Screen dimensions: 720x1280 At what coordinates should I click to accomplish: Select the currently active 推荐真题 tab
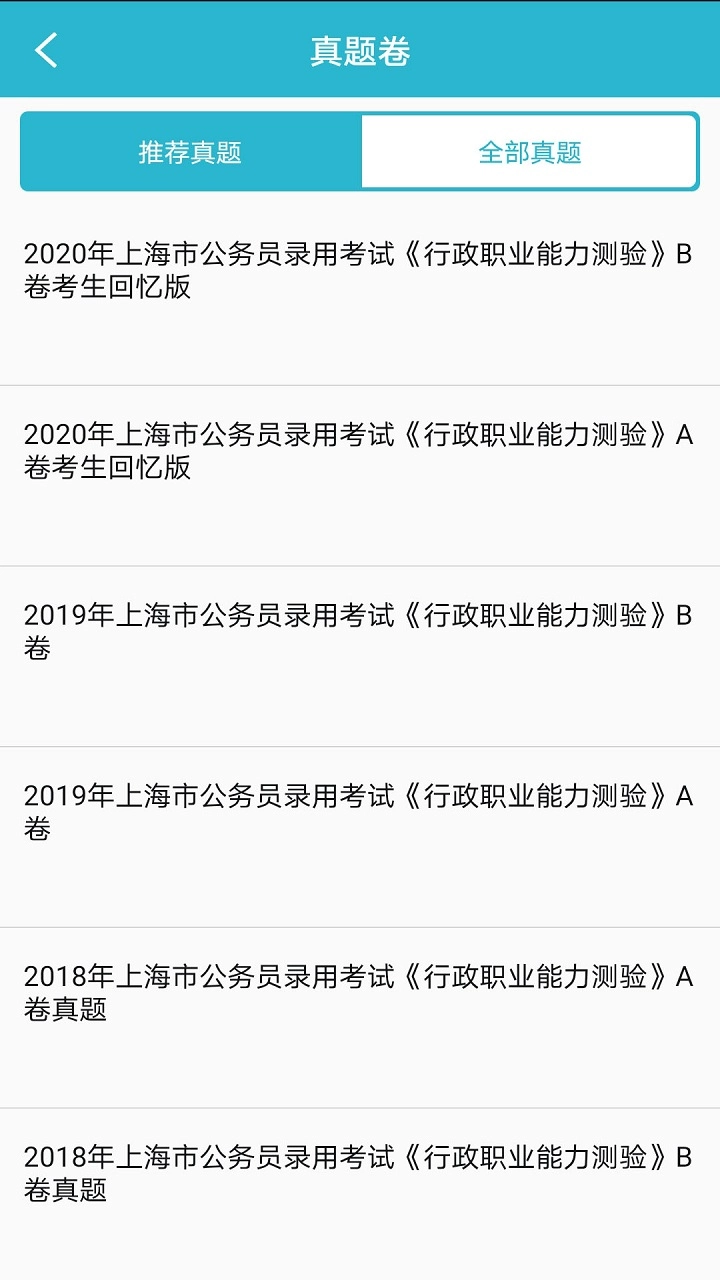188,151
